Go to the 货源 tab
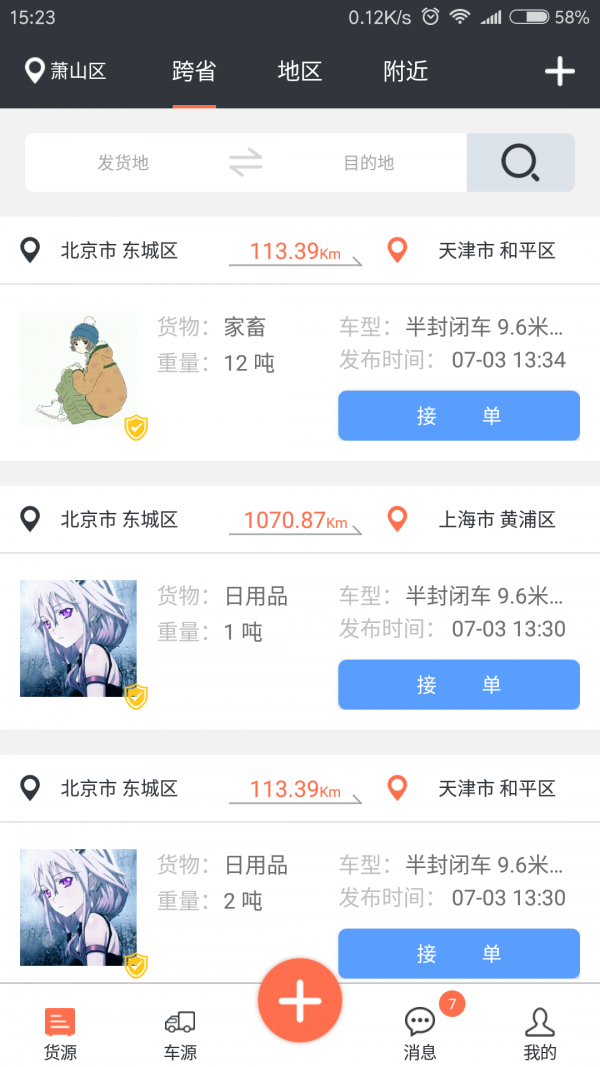Screen dimensions: 600x1067 [60, 1035]
